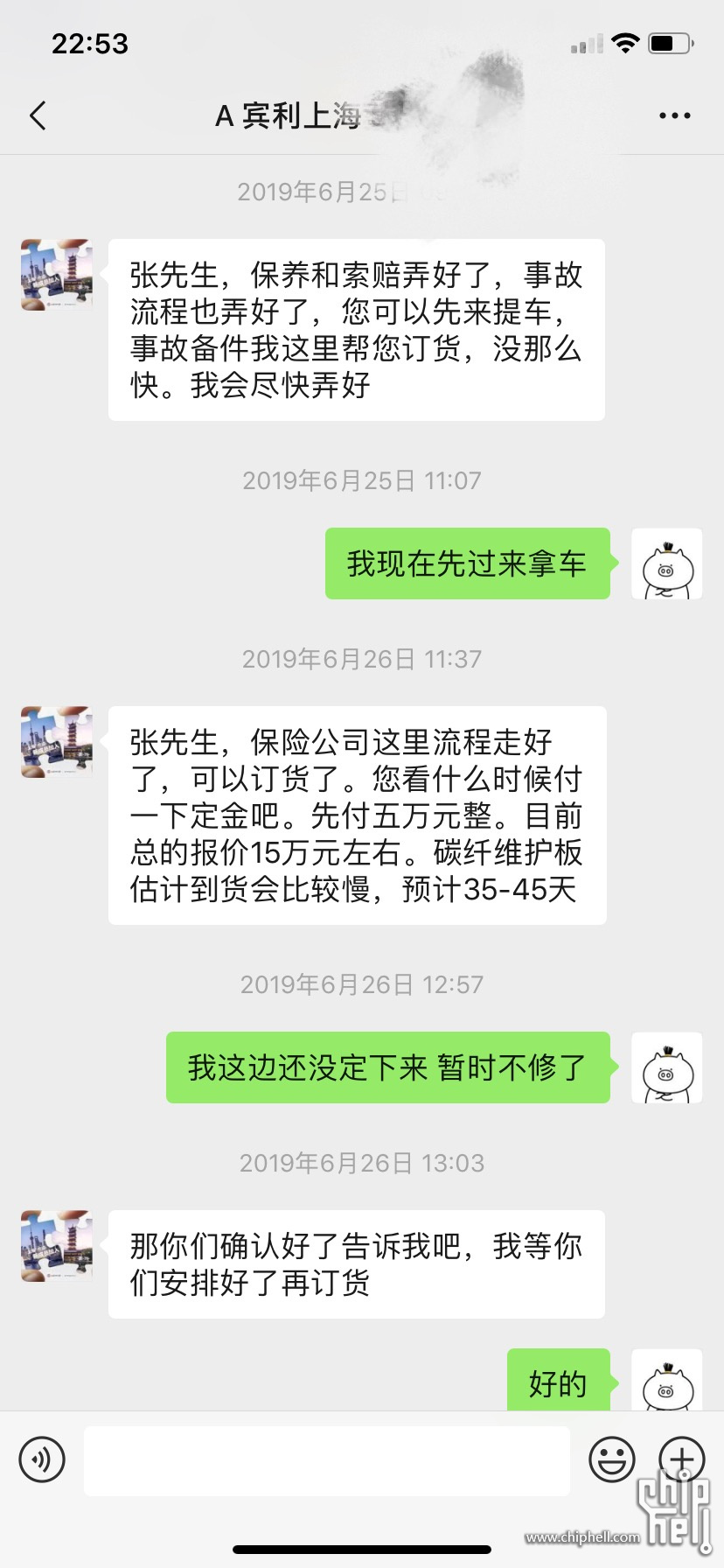This screenshot has height=1568, width=724.
Task: Open my avatar next to 我现在先过来拿车
Action: pos(666,563)
